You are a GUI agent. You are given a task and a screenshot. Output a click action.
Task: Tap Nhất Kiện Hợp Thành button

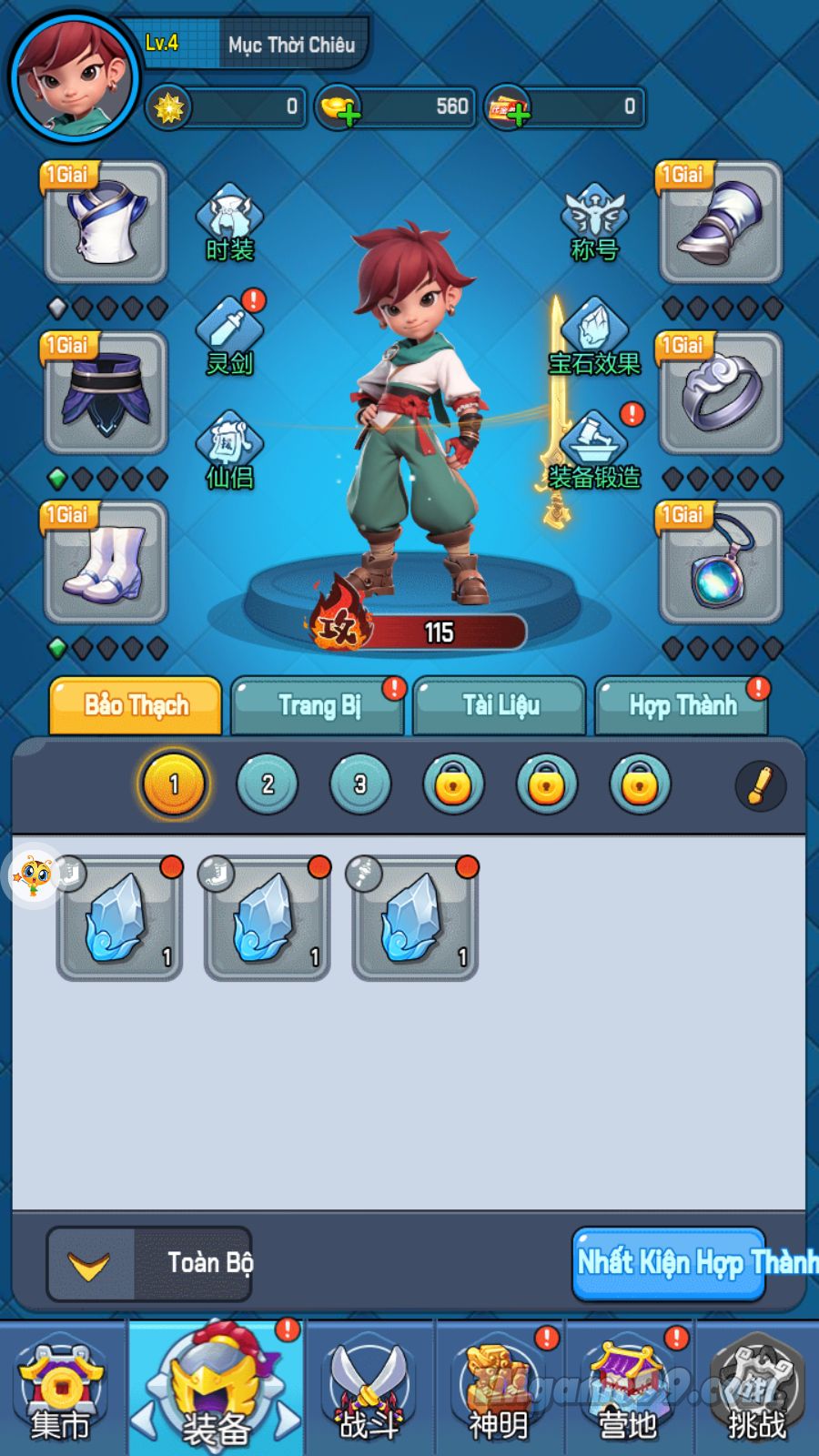pyautogui.click(x=670, y=1263)
